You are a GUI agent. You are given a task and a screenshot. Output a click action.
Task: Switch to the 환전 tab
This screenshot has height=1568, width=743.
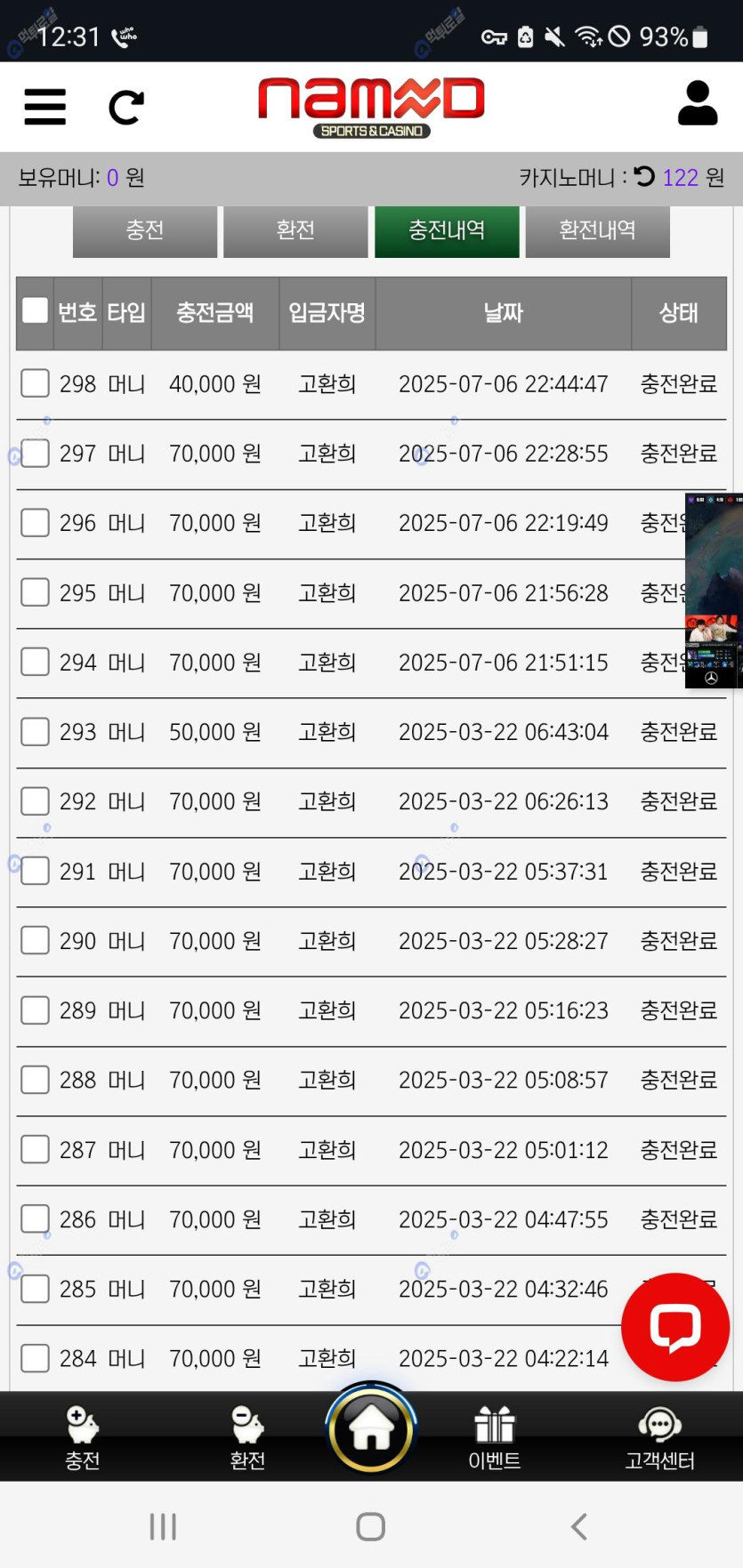coord(295,230)
